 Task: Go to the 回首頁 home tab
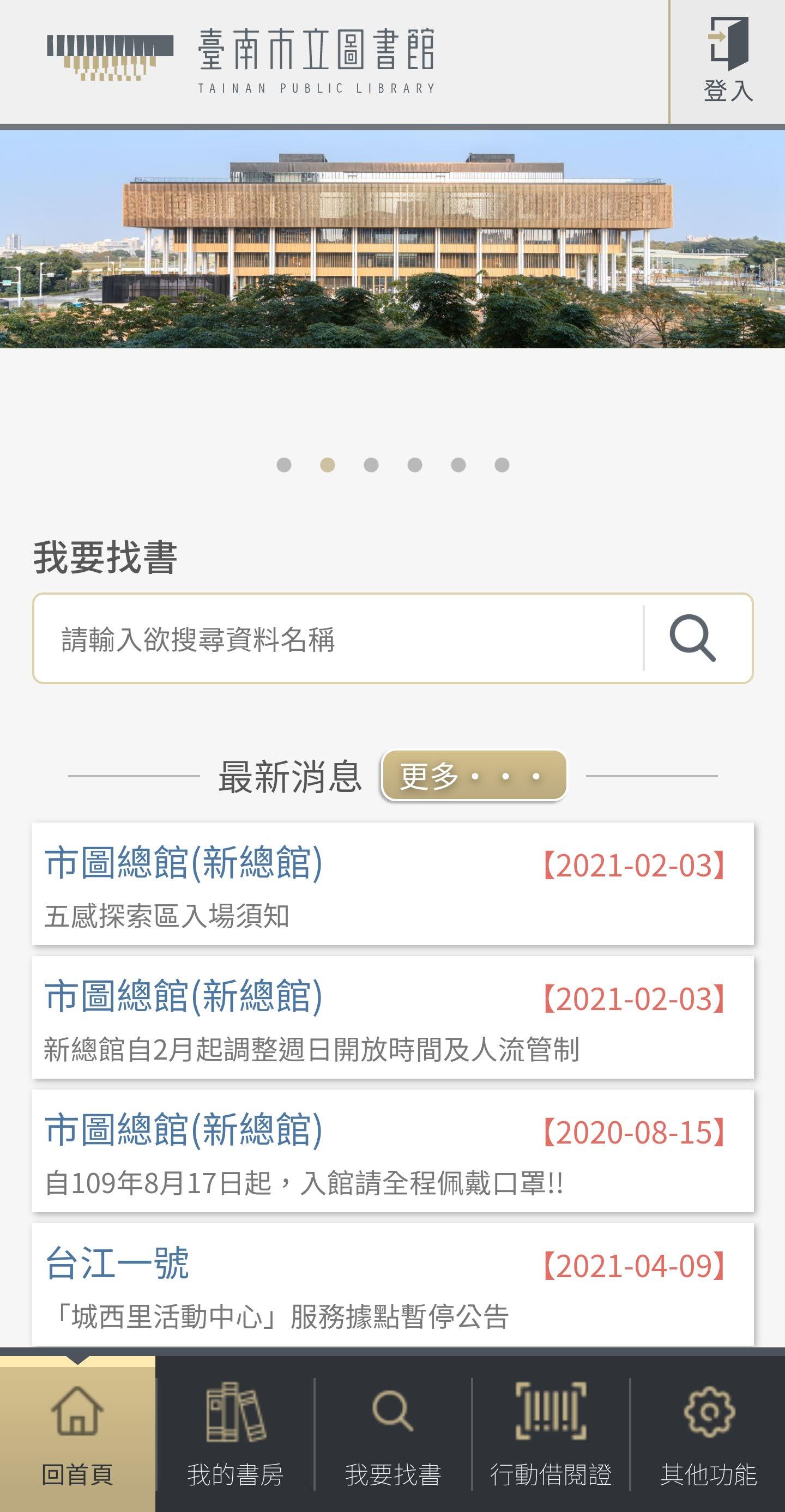coord(77,1432)
